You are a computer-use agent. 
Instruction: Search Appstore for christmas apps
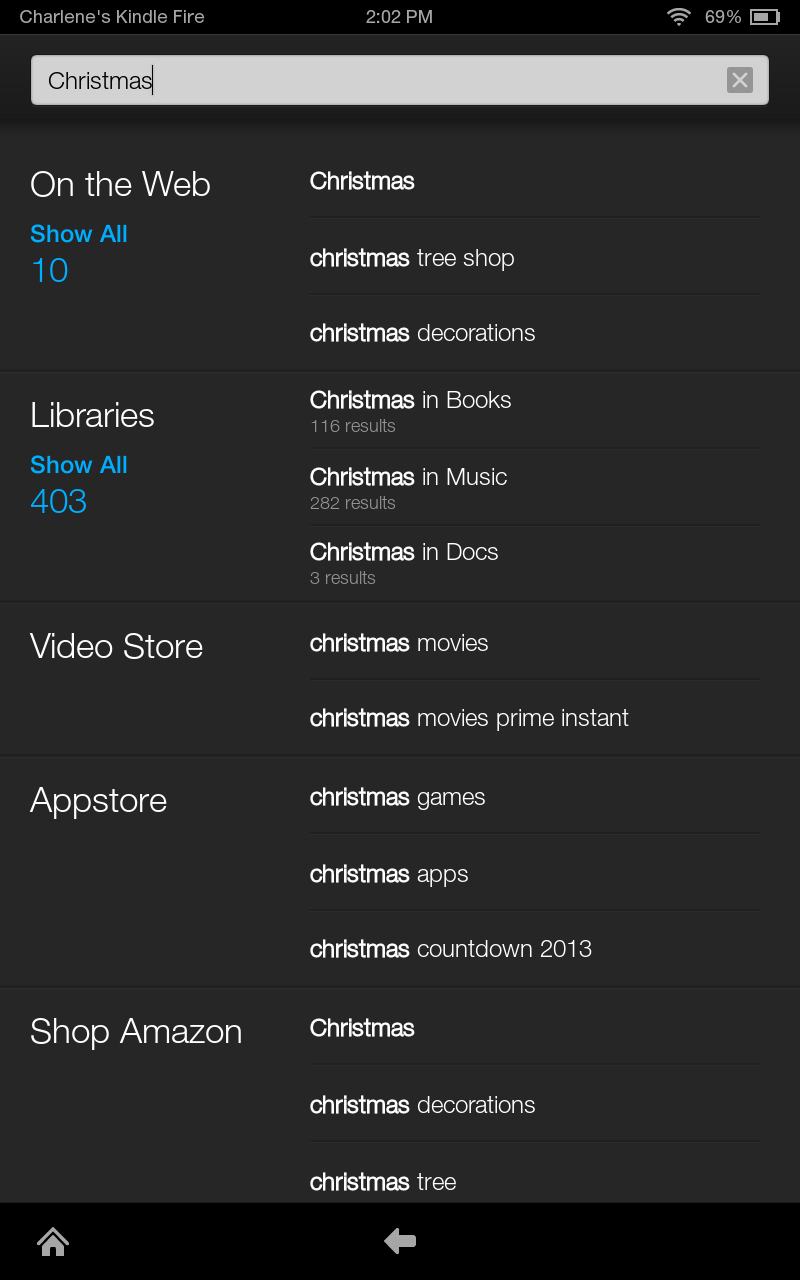389,874
